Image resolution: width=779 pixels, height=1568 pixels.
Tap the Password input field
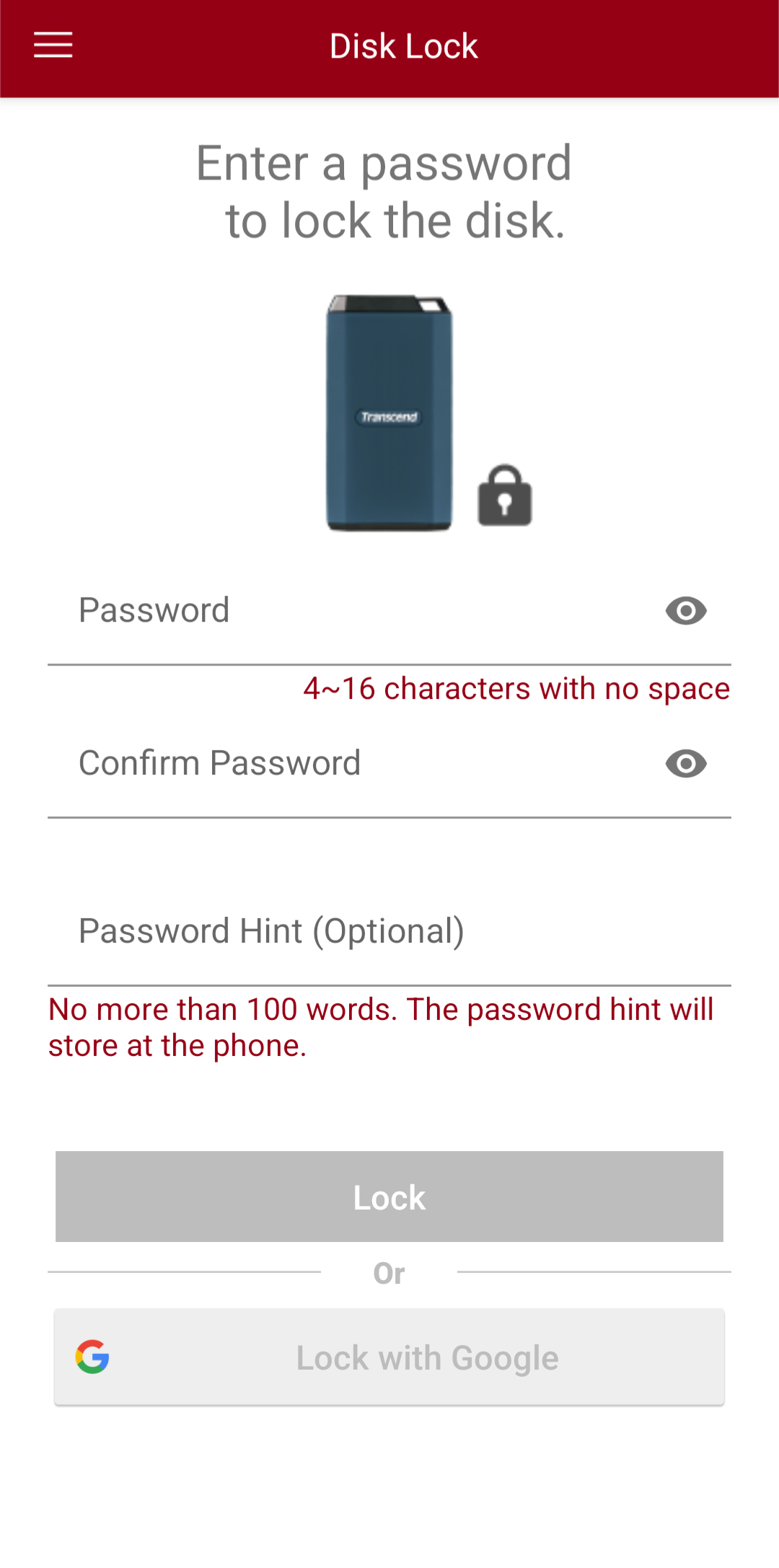pos(353,610)
